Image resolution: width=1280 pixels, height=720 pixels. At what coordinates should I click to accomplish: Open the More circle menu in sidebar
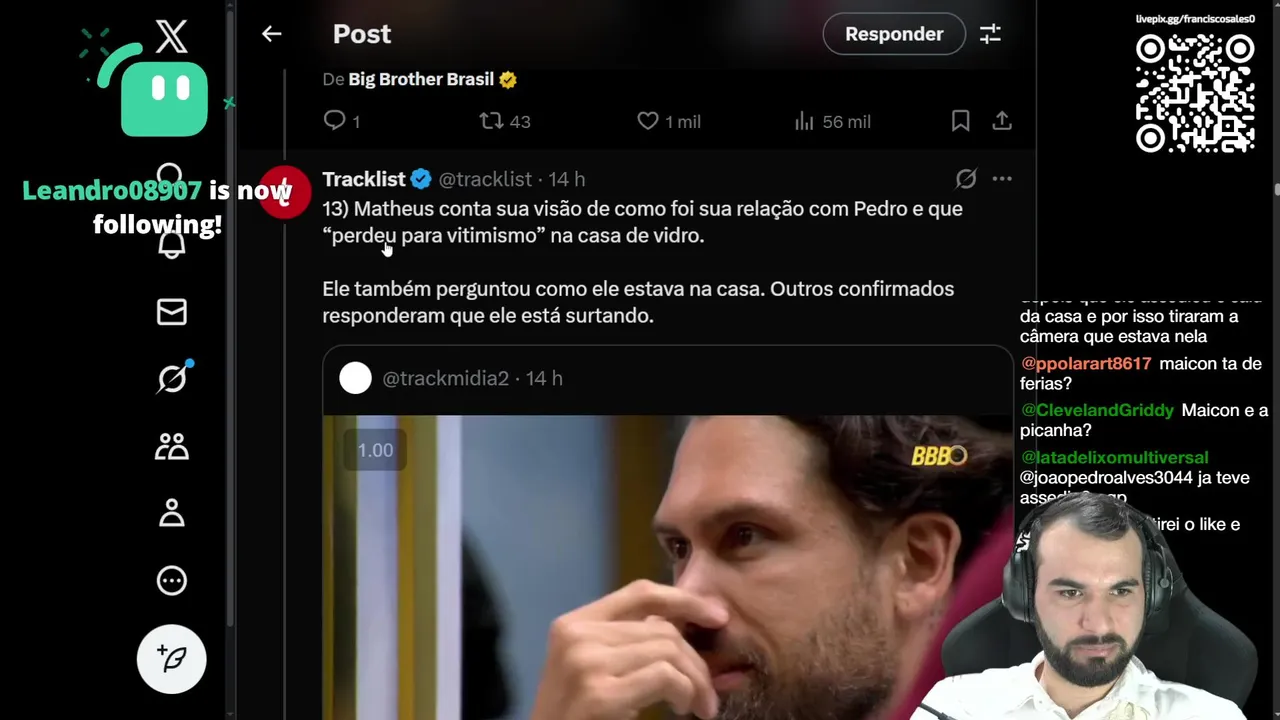pos(172,580)
